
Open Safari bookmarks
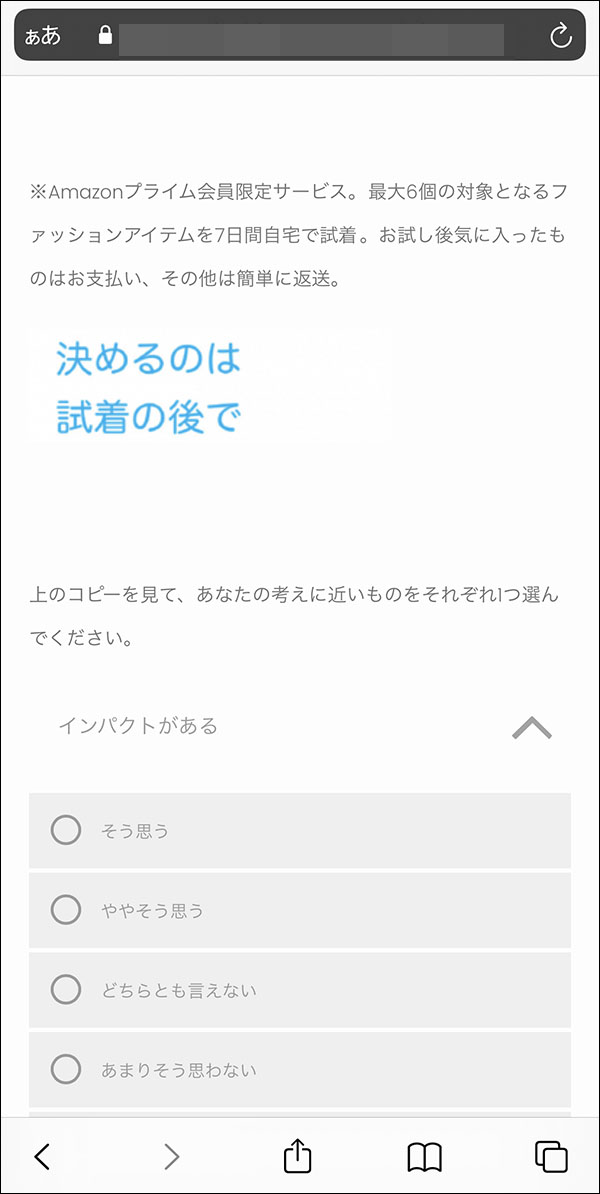pos(425,1157)
